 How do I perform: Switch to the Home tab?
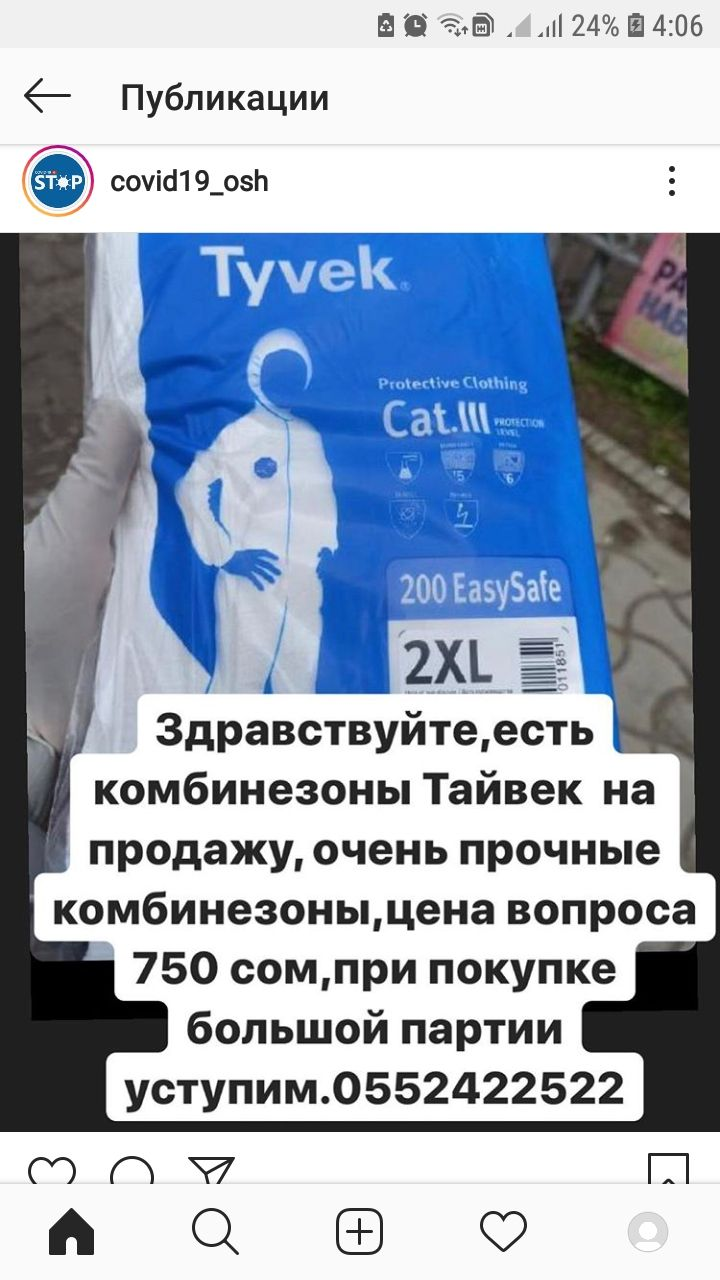coord(72,1232)
